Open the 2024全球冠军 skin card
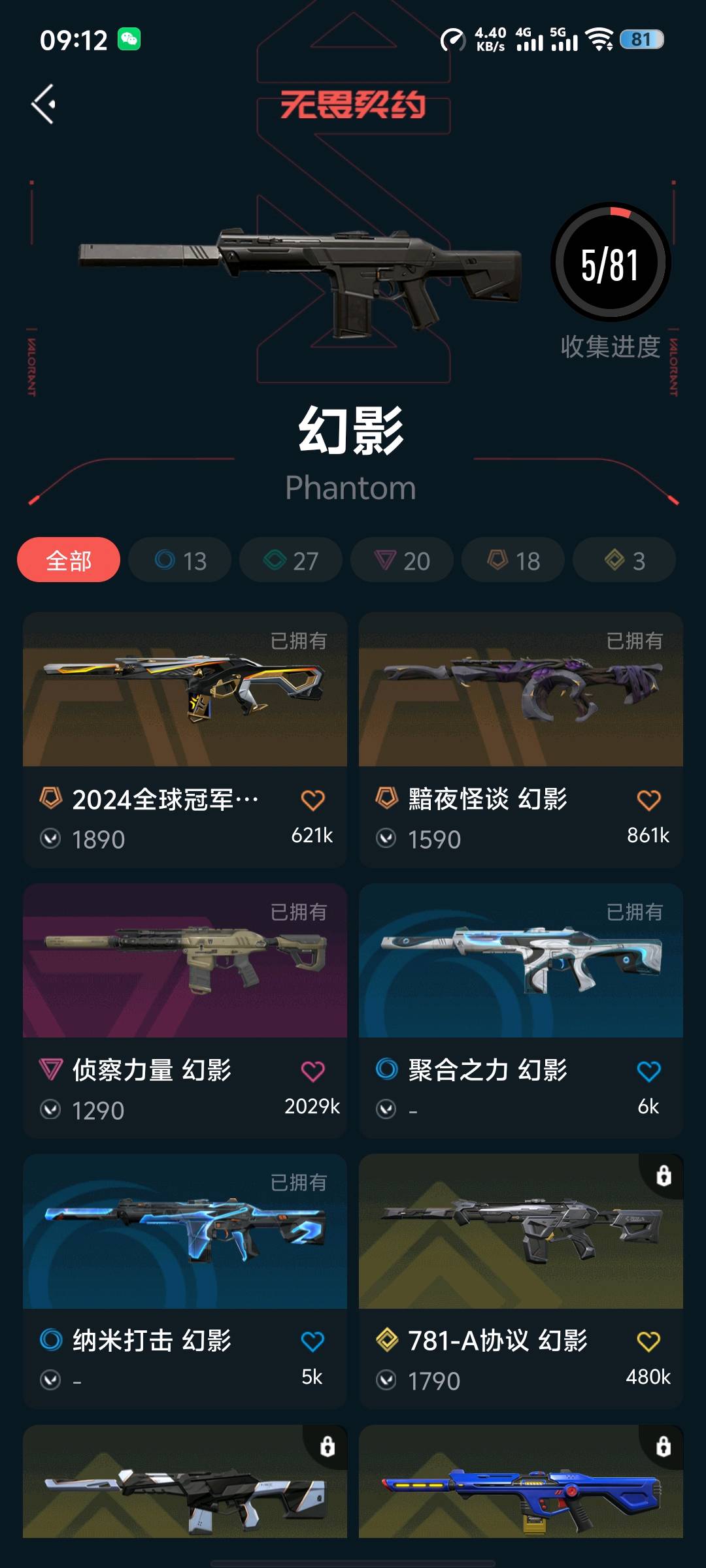The height and width of the screenshot is (1568, 706). (185, 693)
